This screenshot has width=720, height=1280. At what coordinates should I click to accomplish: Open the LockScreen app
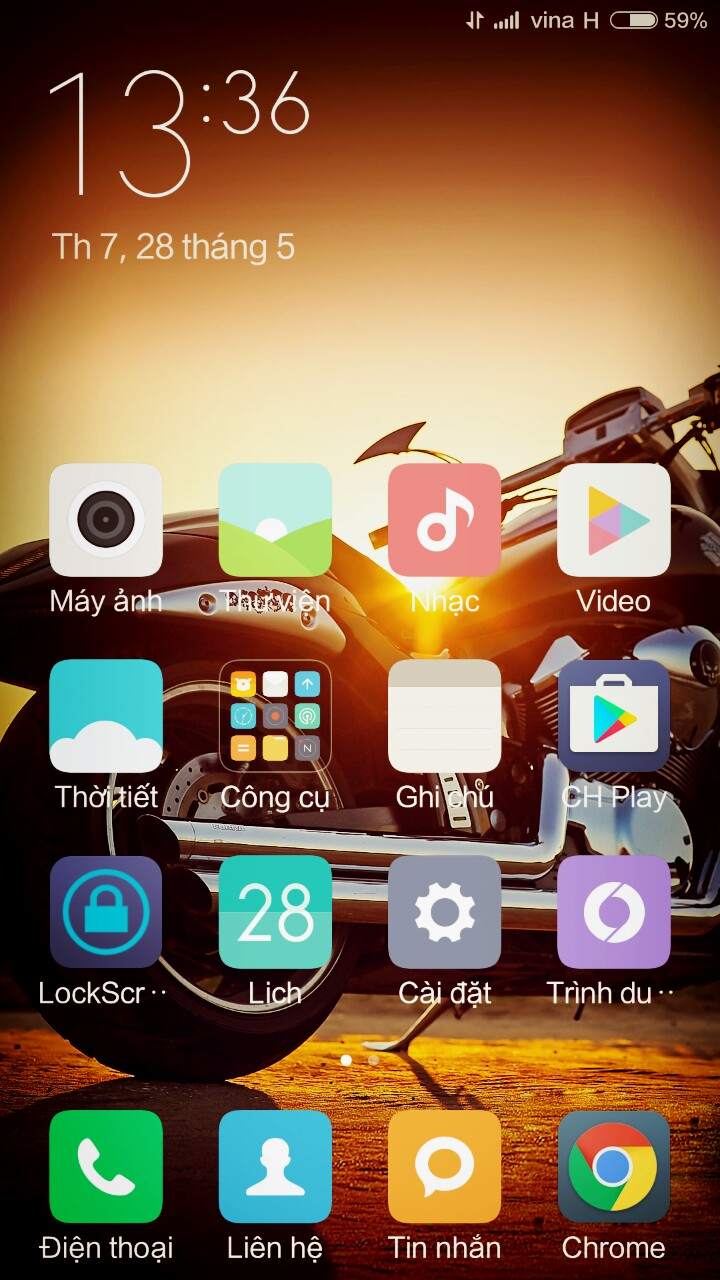(106, 912)
